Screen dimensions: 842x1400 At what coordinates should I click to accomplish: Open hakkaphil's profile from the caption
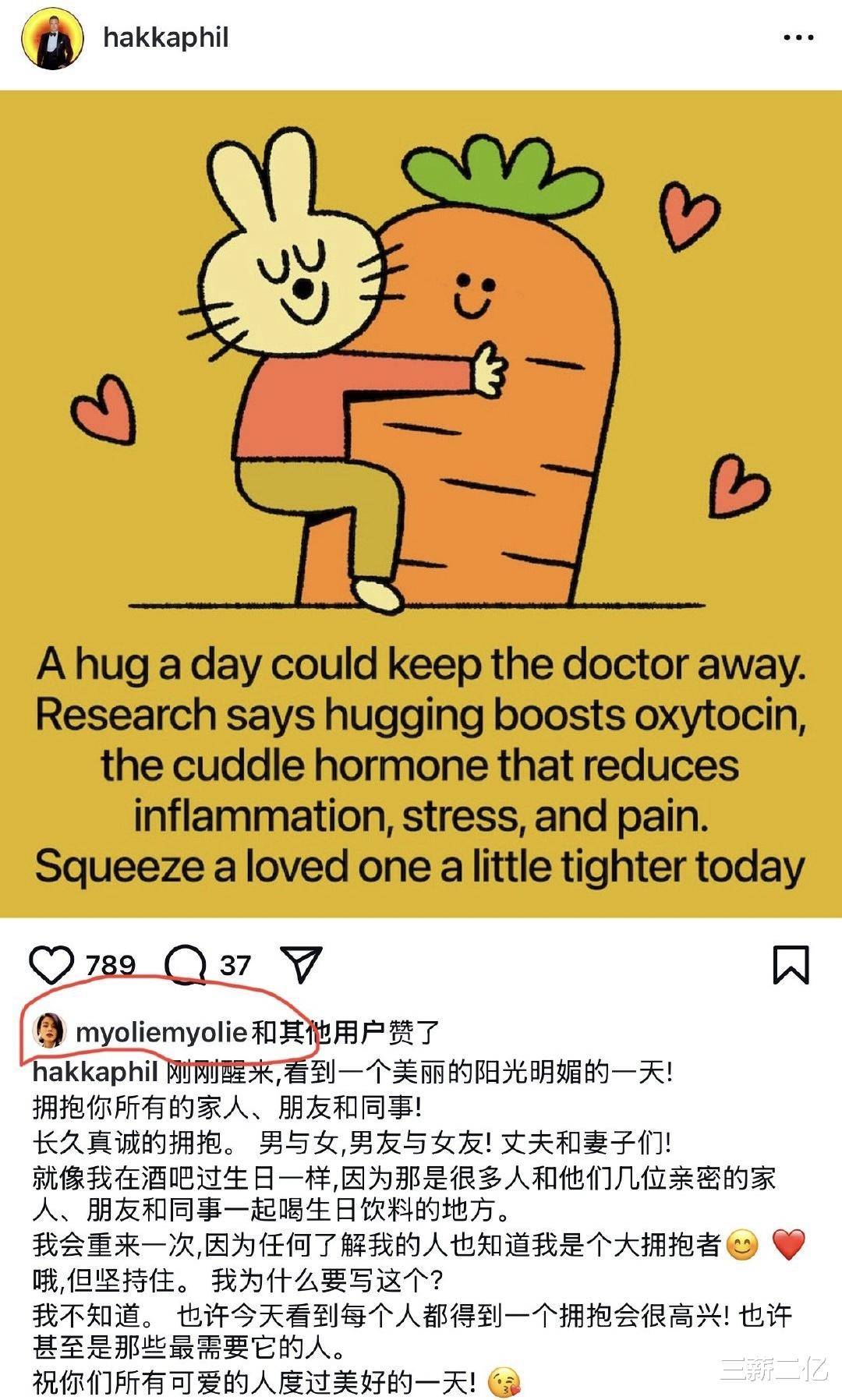pos(95,1072)
